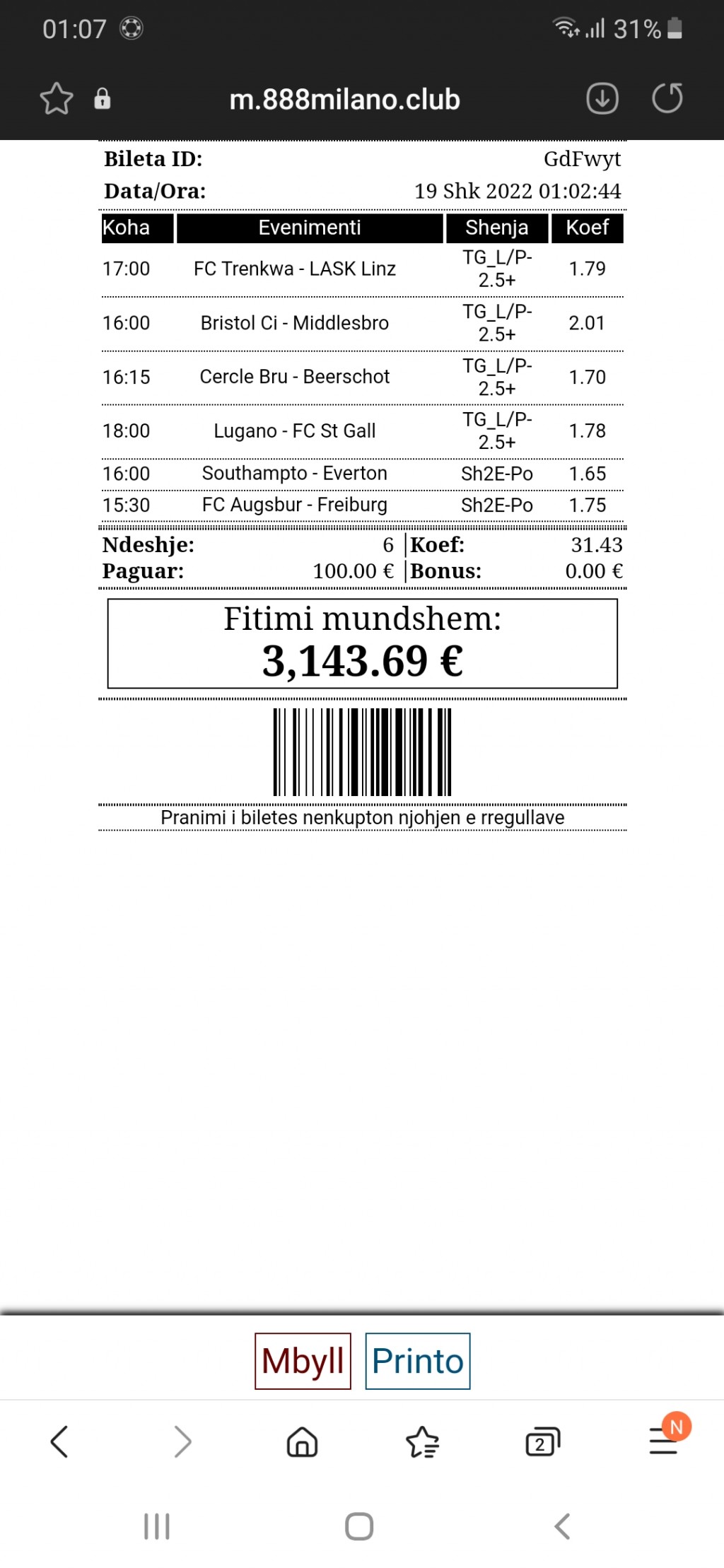Go forward to the next page

[x=182, y=1441]
